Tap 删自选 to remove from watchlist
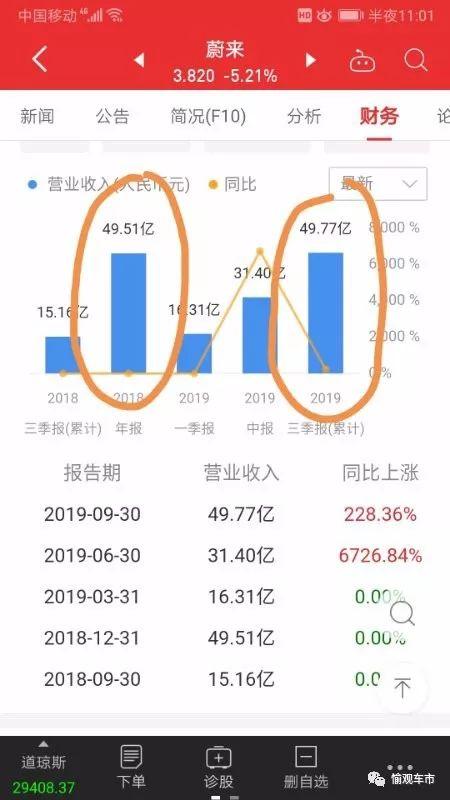Screen dimensions: 450x800 point(306,766)
